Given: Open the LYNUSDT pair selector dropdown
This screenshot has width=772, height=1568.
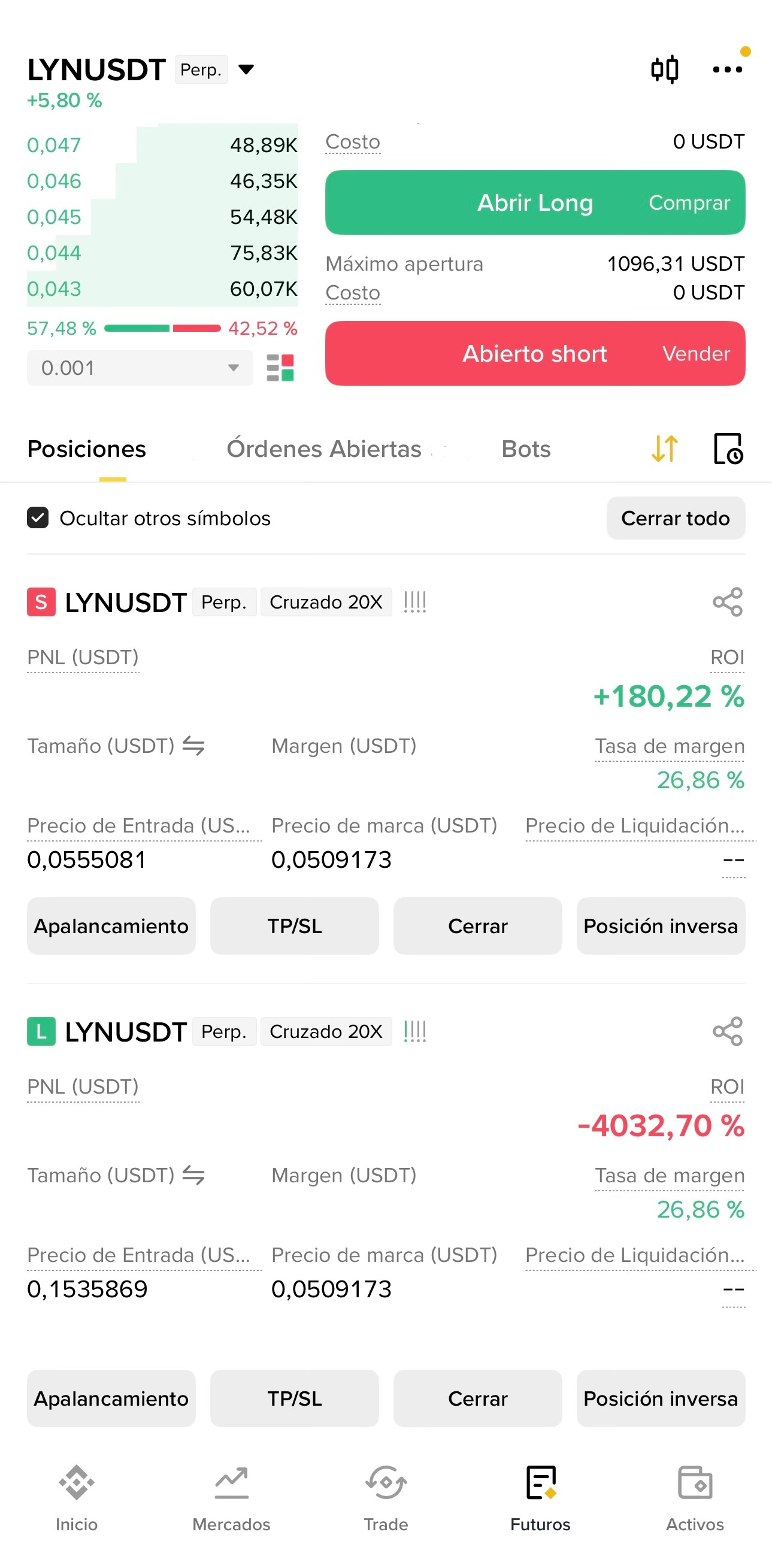Looking at the screenshot, I should 246,69.
